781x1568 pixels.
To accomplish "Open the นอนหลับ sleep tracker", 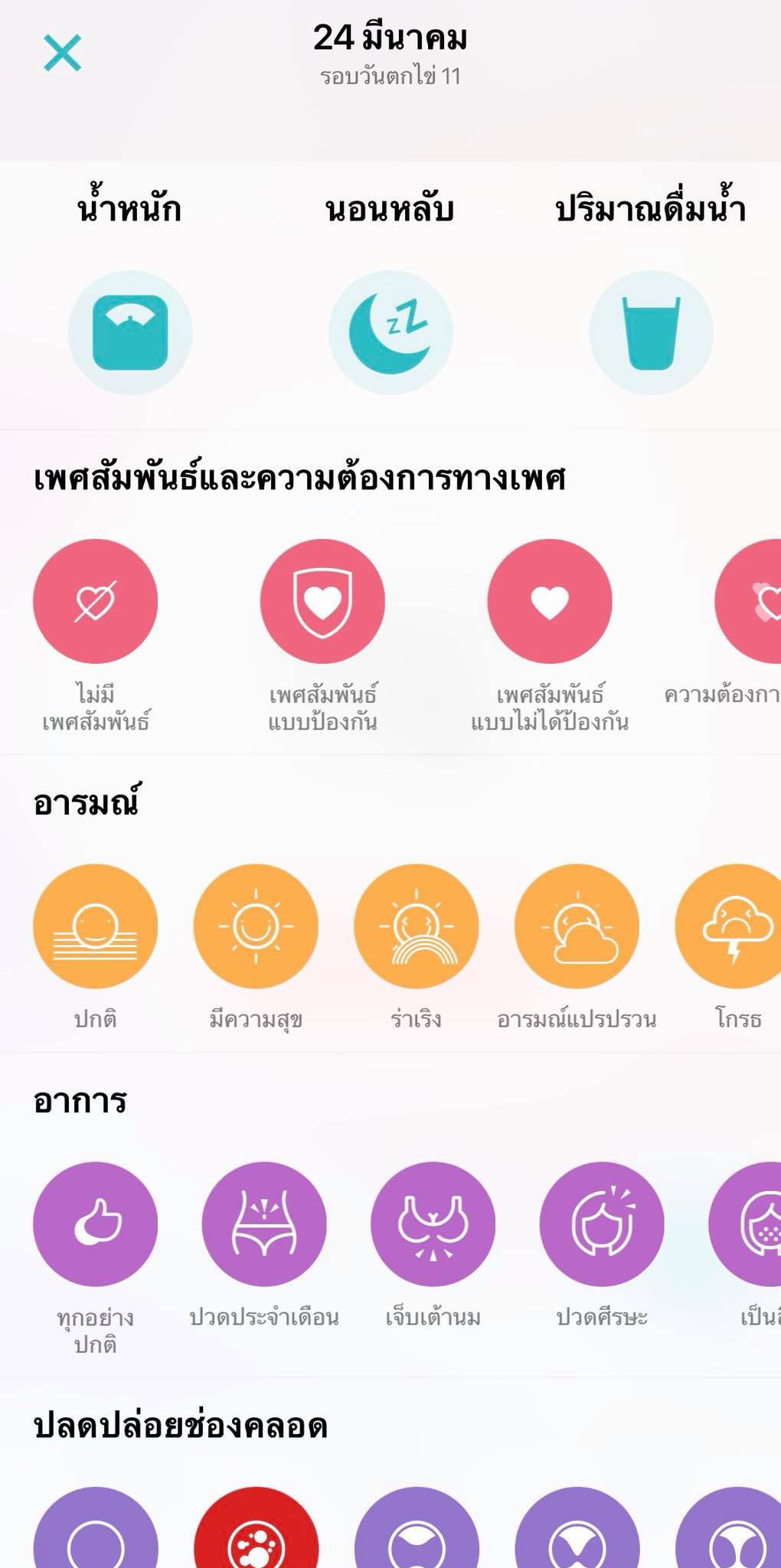I will click(390, 332).
